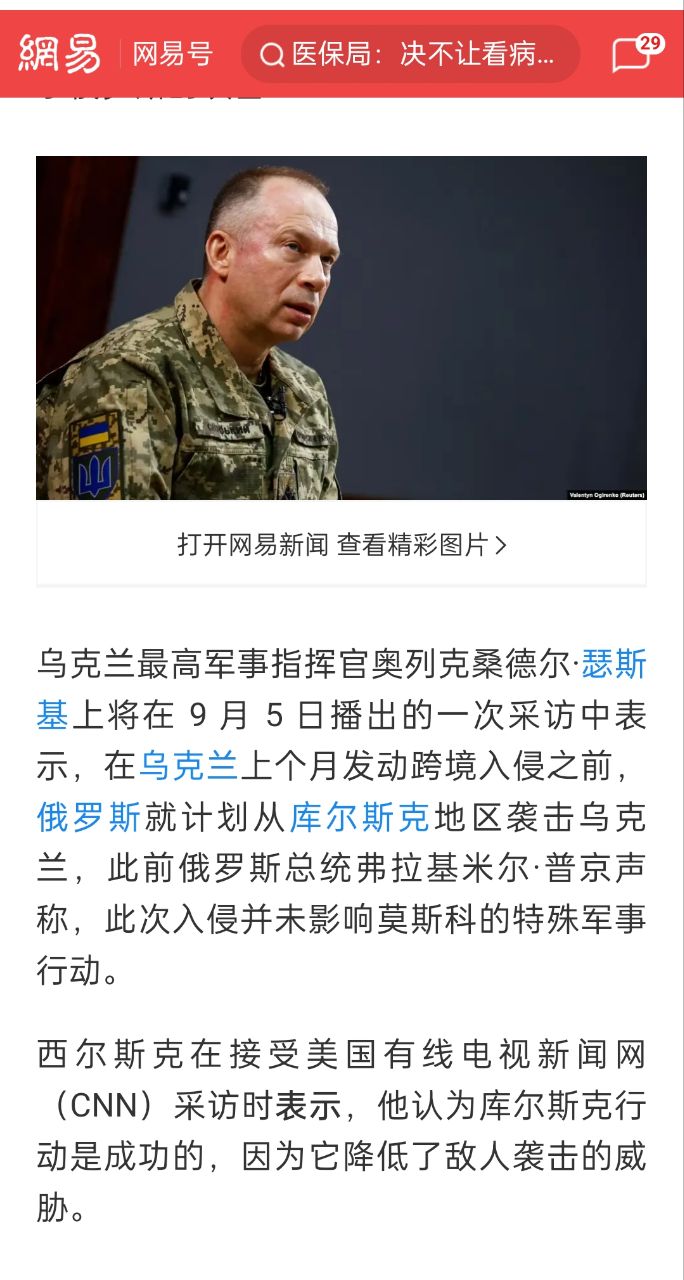This screenshot has height=1280, width=684.
Task: Open the 网易号 channel link
Action: 173,54
